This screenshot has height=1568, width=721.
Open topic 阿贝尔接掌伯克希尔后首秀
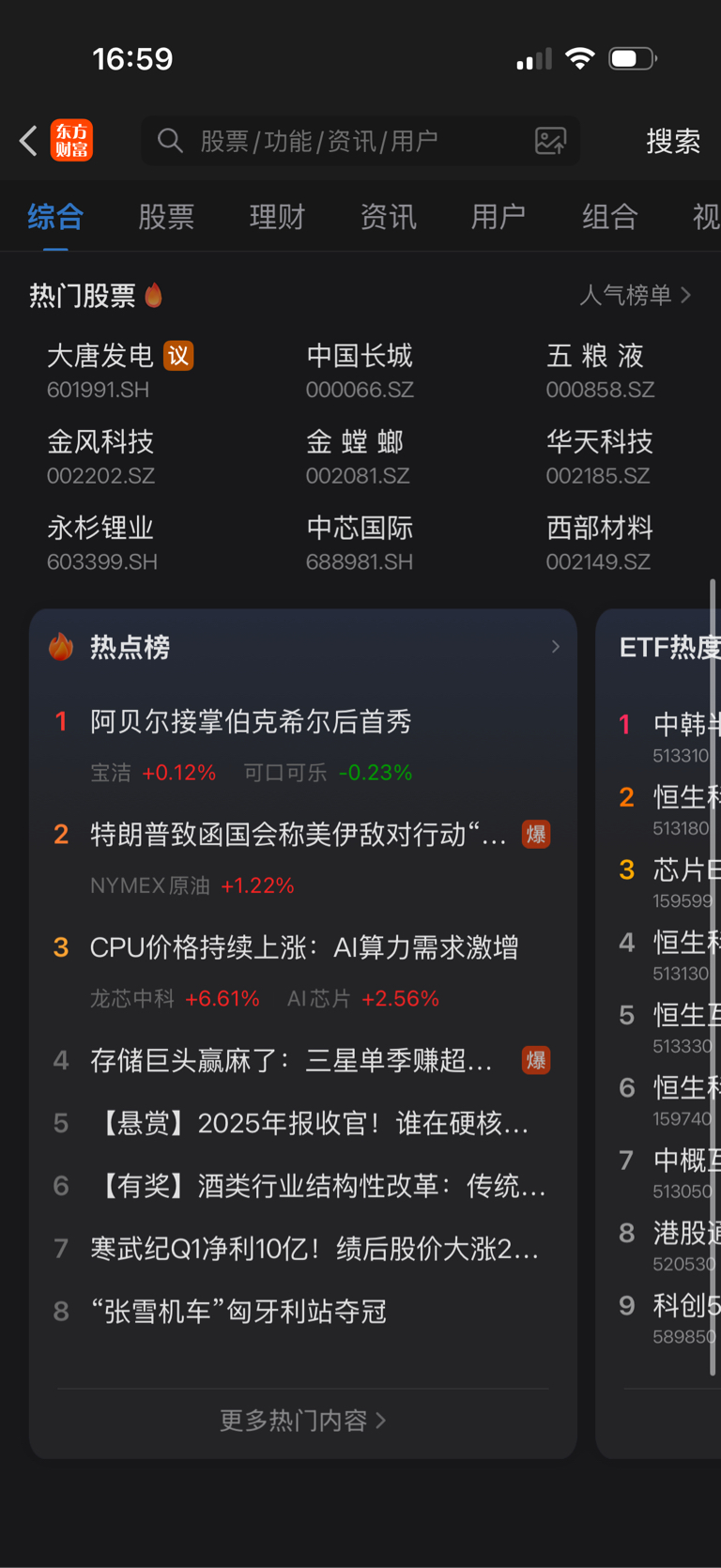[251, 721]
